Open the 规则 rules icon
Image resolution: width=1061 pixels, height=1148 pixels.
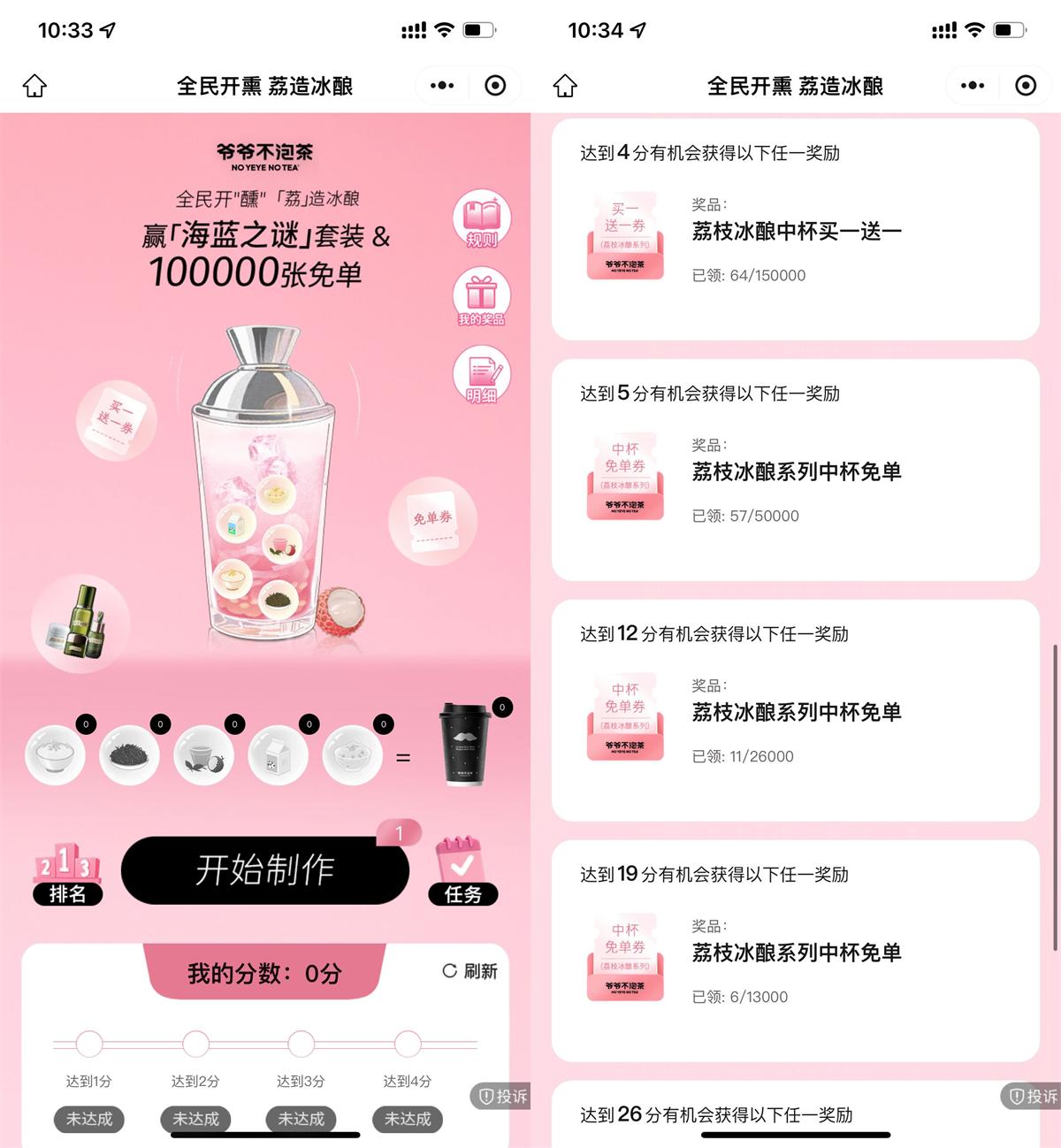click(x=482, y=220)
